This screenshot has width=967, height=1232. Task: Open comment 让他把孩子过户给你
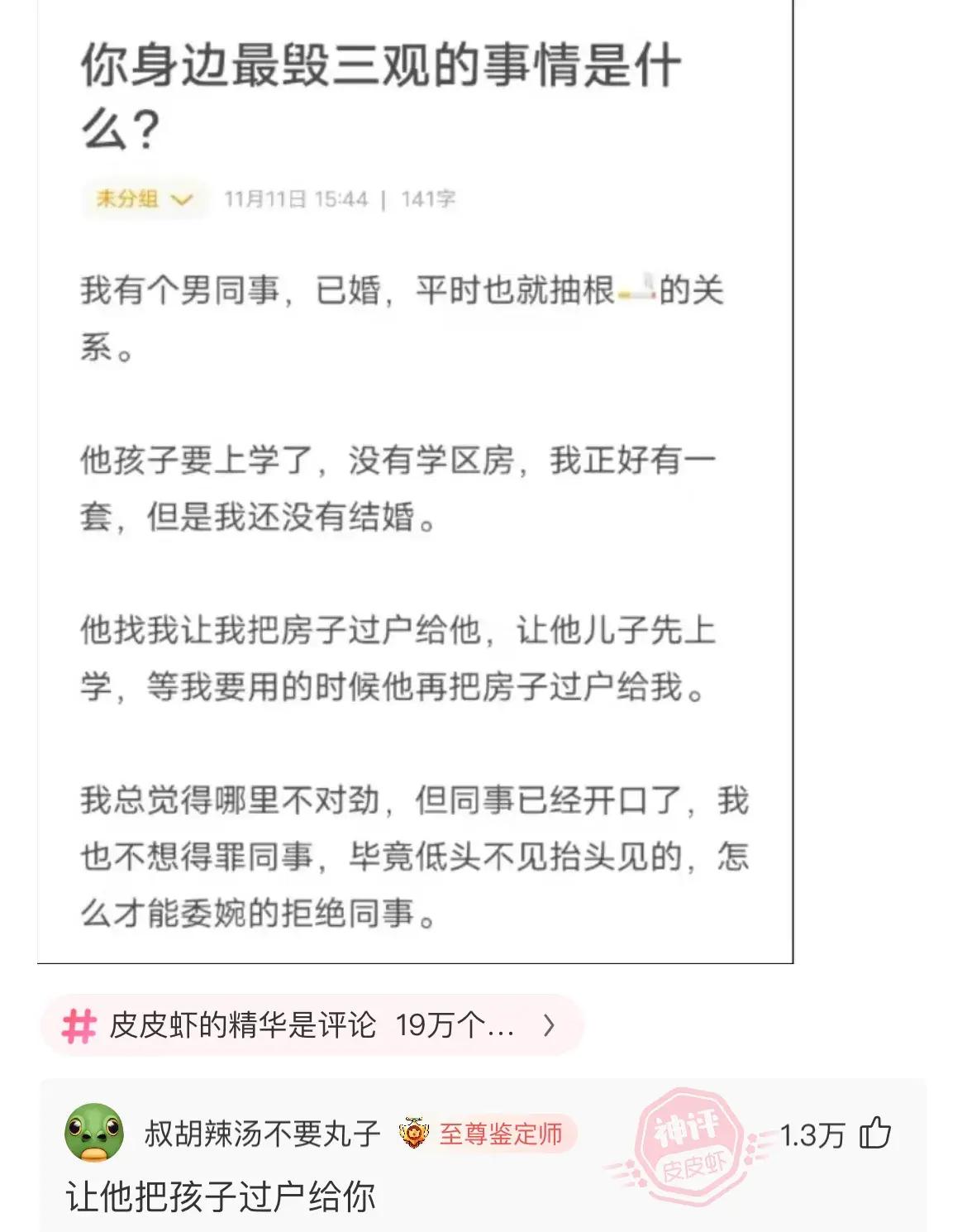[221, 1196]
